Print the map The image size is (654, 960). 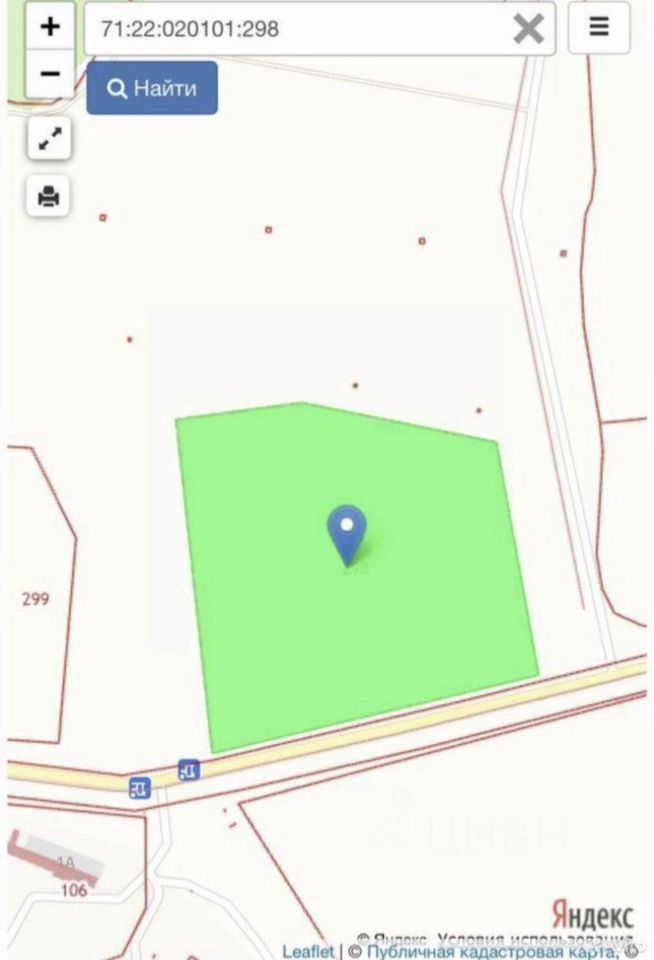[x=48, y=196]
